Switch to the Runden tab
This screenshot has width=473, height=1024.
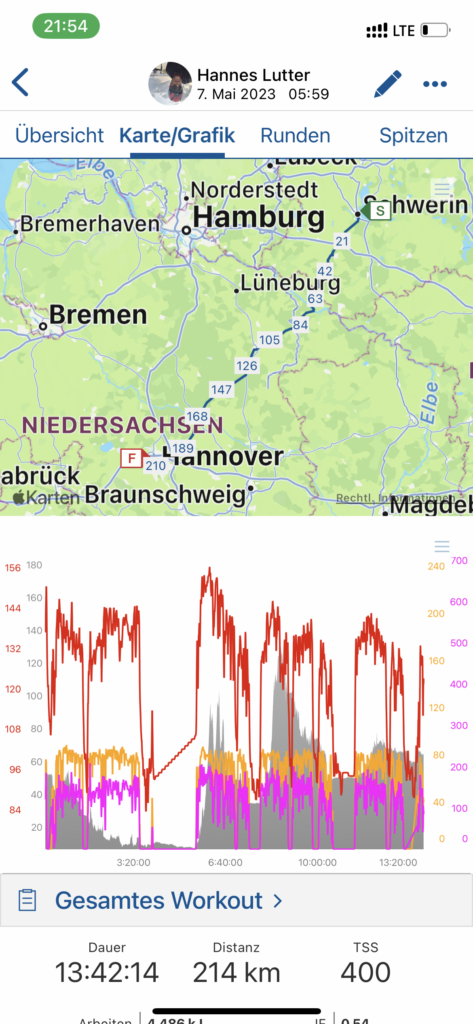click(295, 135)
